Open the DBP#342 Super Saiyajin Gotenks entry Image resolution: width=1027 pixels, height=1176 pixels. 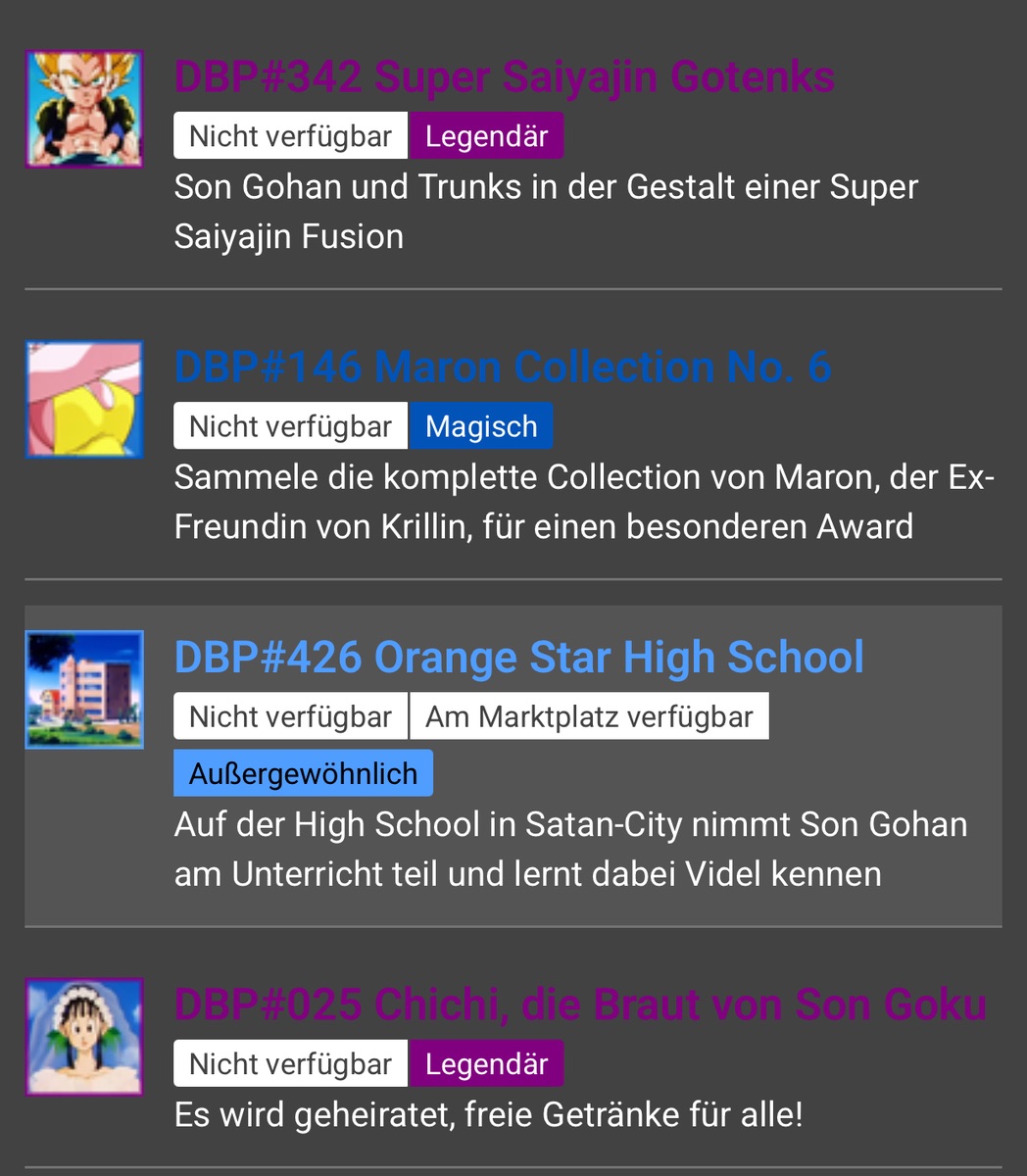504,76
